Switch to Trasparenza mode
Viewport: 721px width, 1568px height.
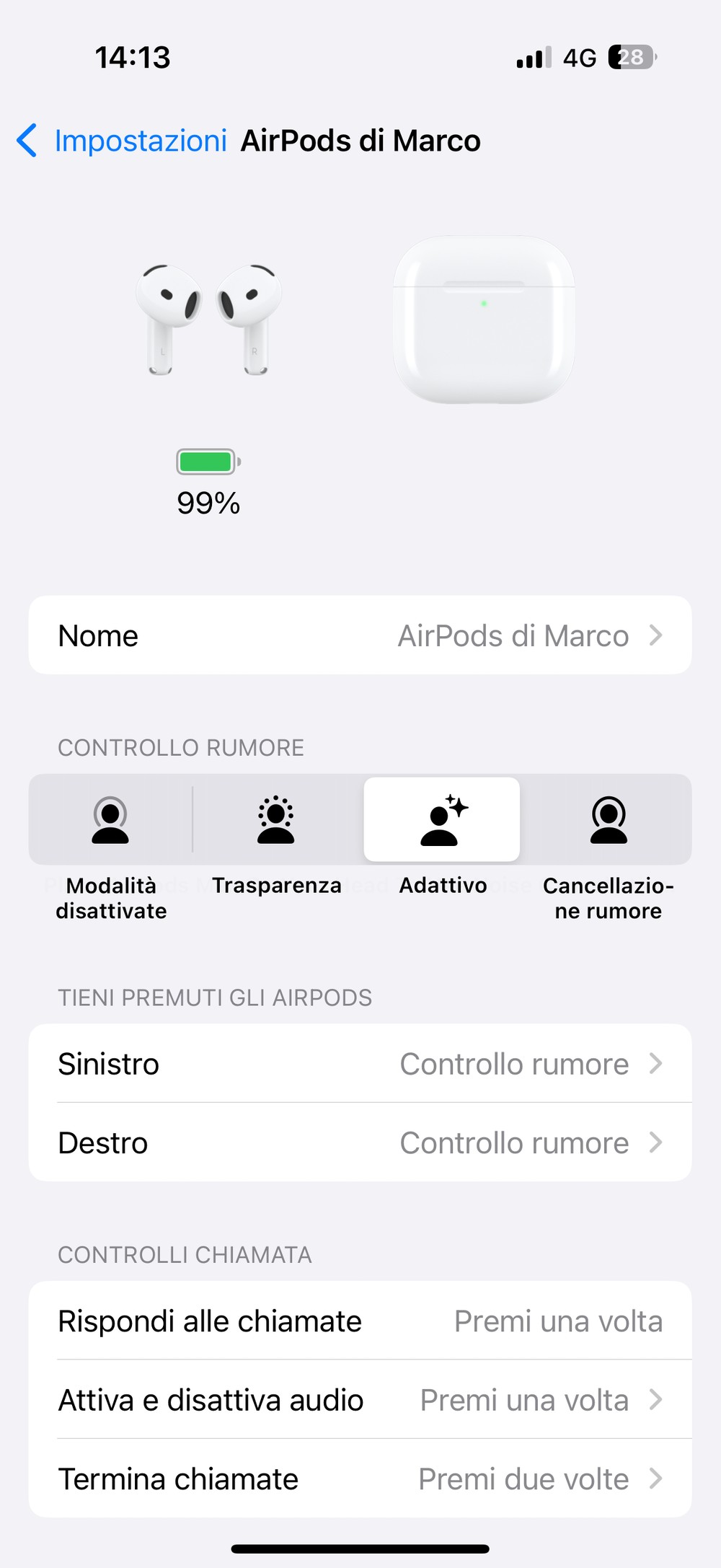(276, 820)
